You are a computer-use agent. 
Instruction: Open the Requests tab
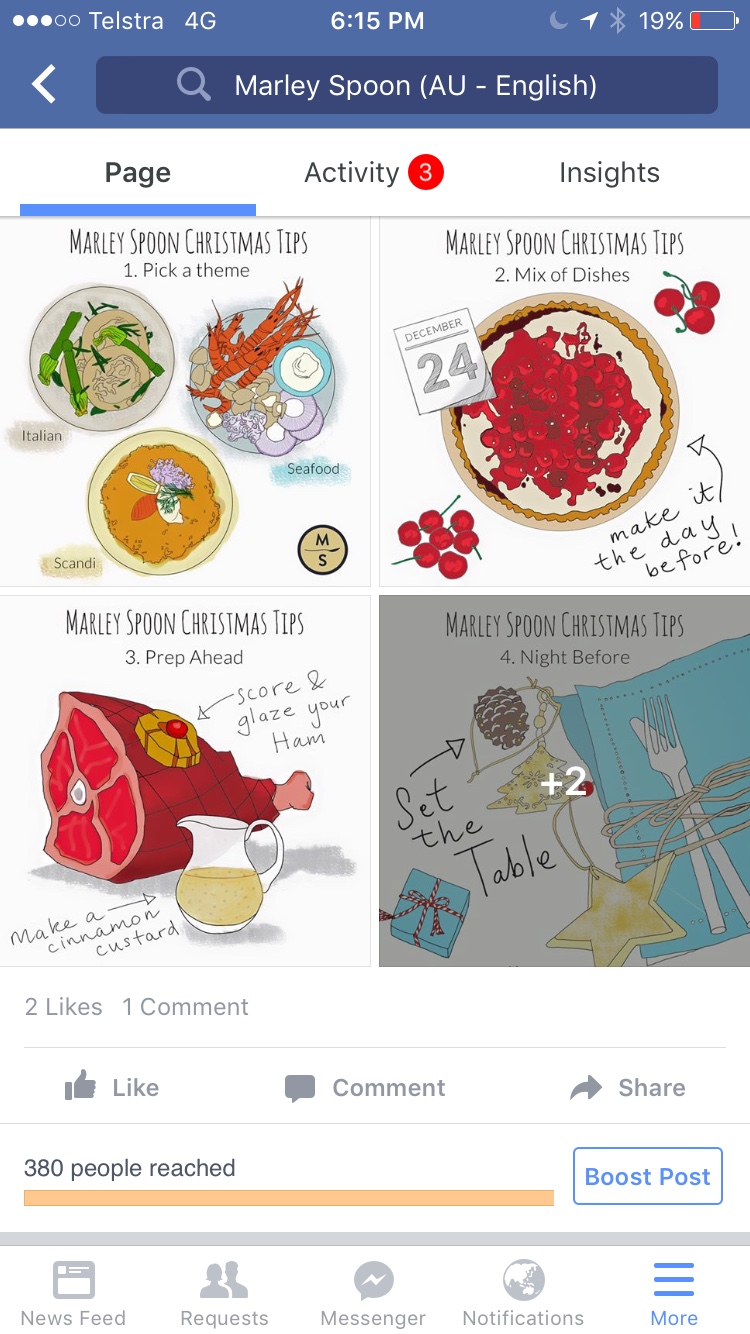224,1293
